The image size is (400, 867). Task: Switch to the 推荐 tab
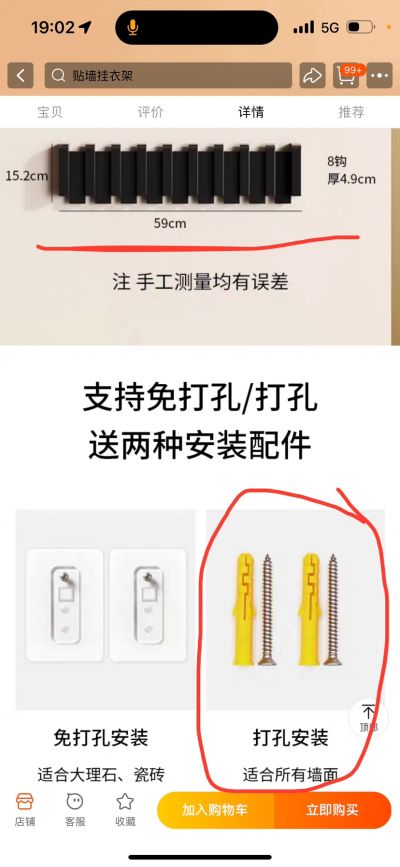pos(351,112)
